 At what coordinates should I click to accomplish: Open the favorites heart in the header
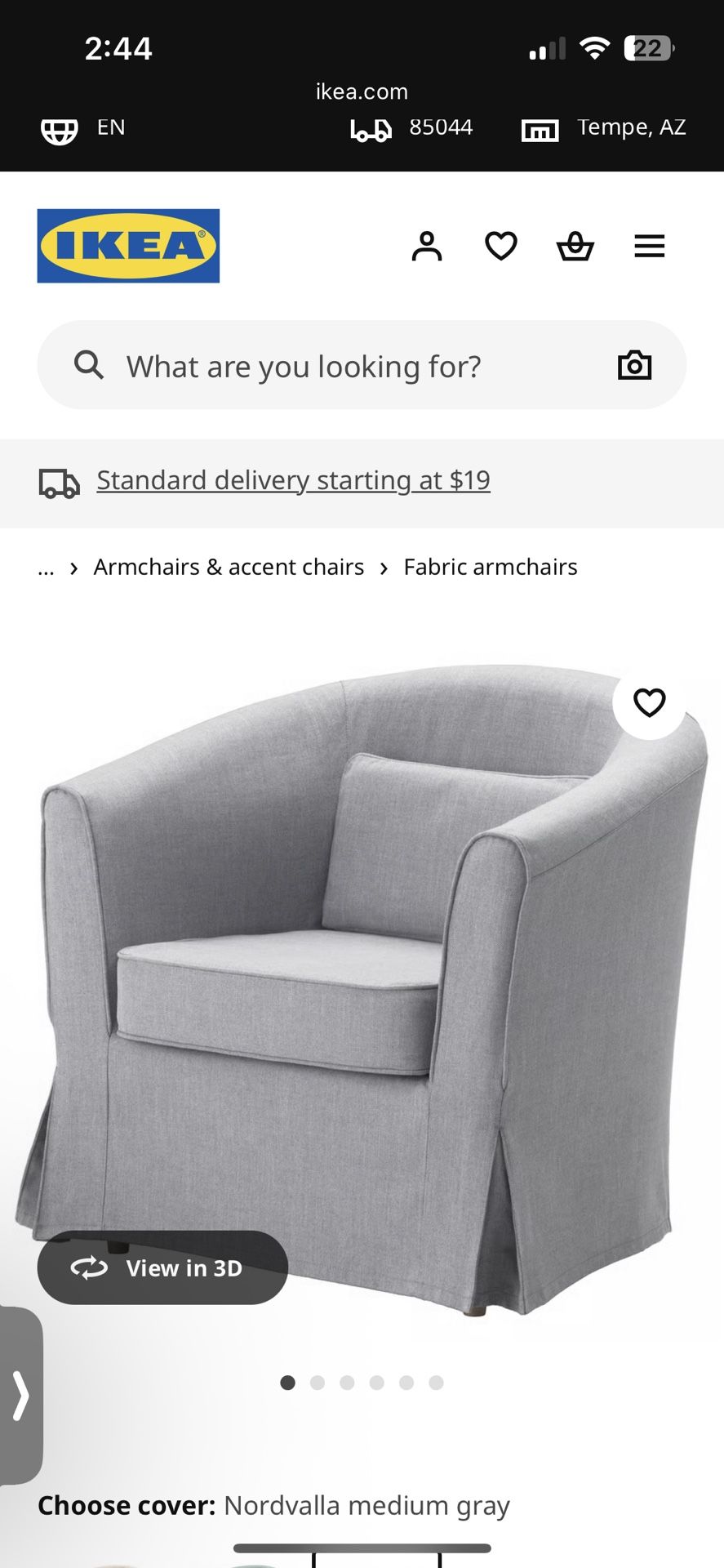pos(500,246)
